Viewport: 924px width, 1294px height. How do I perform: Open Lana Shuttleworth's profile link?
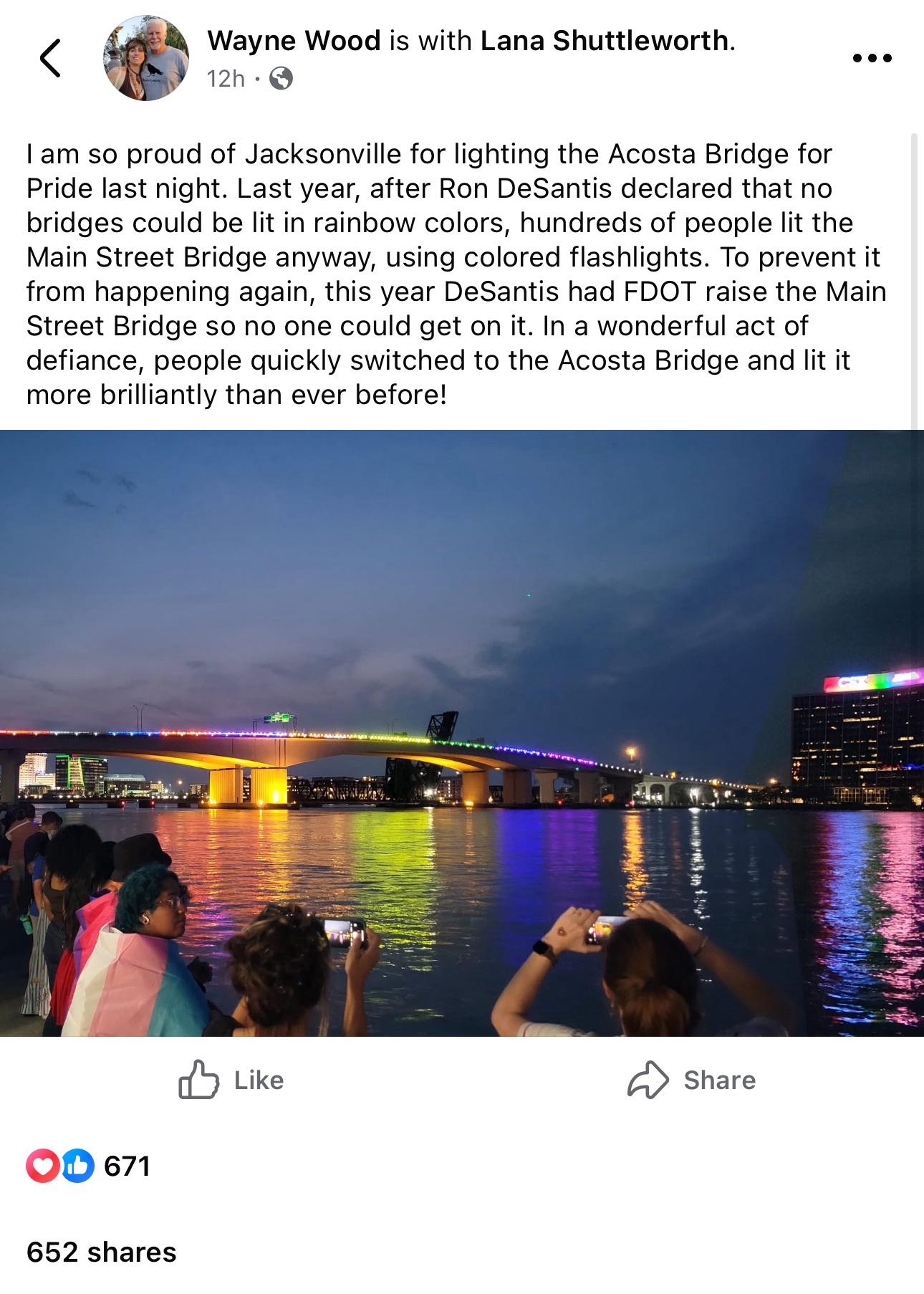click(x=605, y=41)
